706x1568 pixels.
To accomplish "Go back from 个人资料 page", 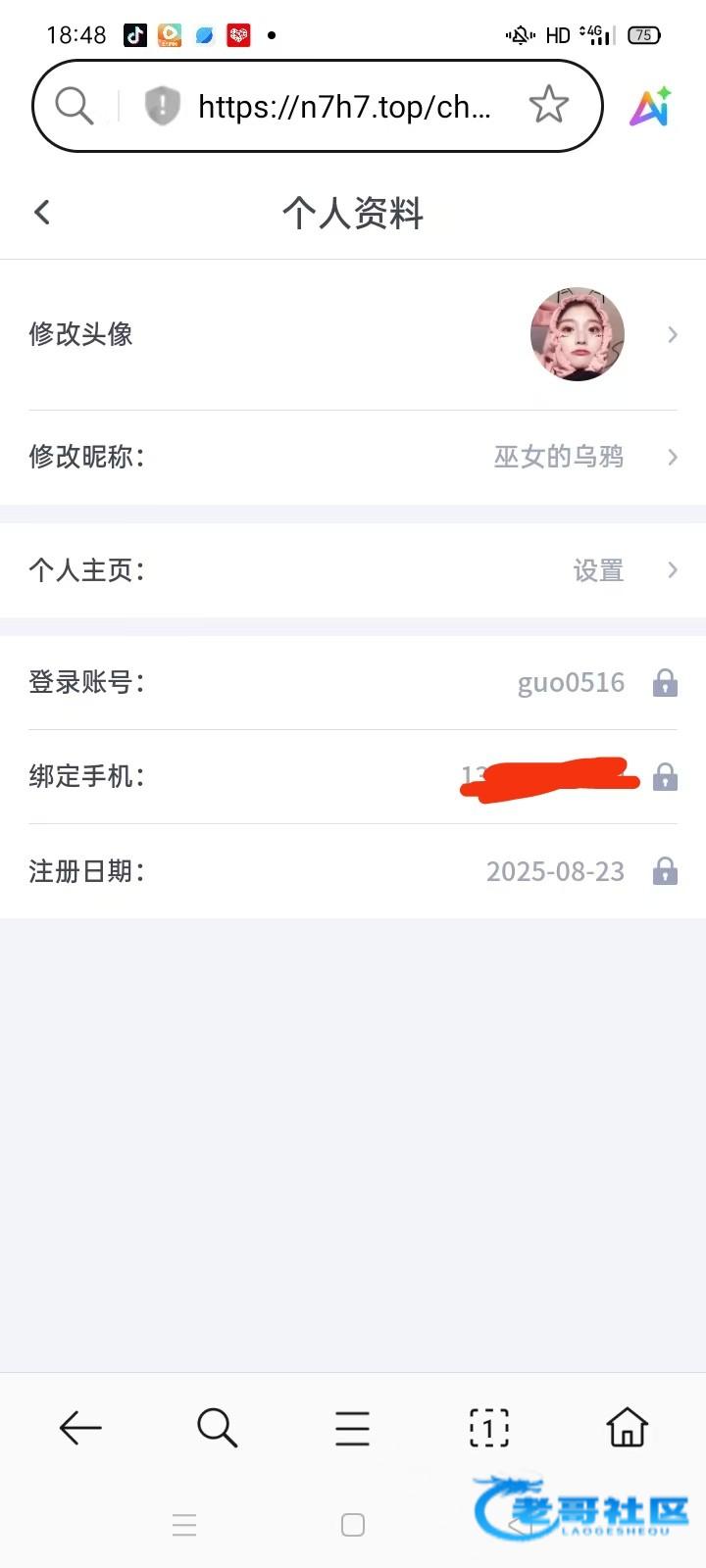I will [42, 212].
